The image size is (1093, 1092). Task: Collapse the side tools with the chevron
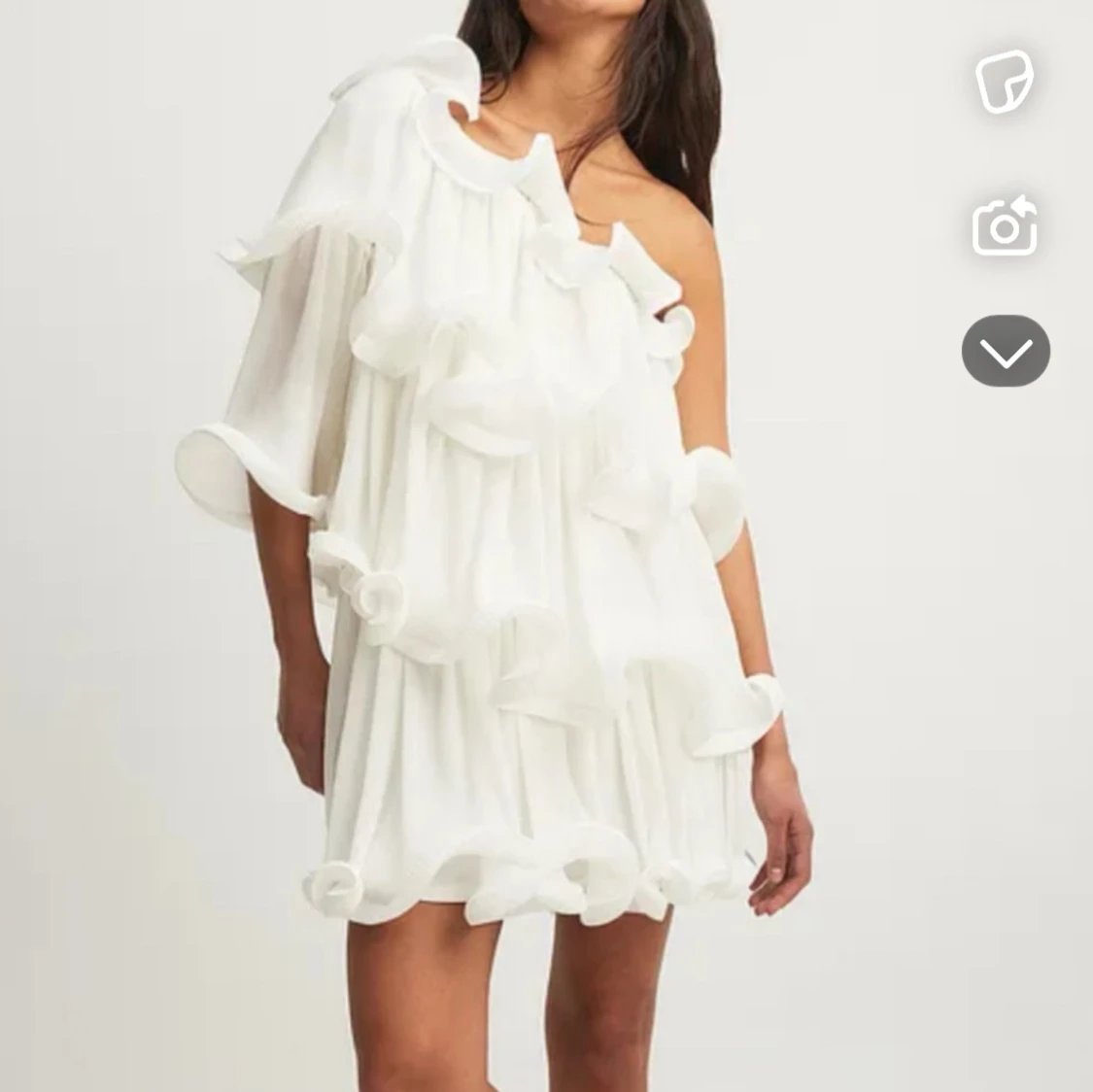coord(1006,352)
